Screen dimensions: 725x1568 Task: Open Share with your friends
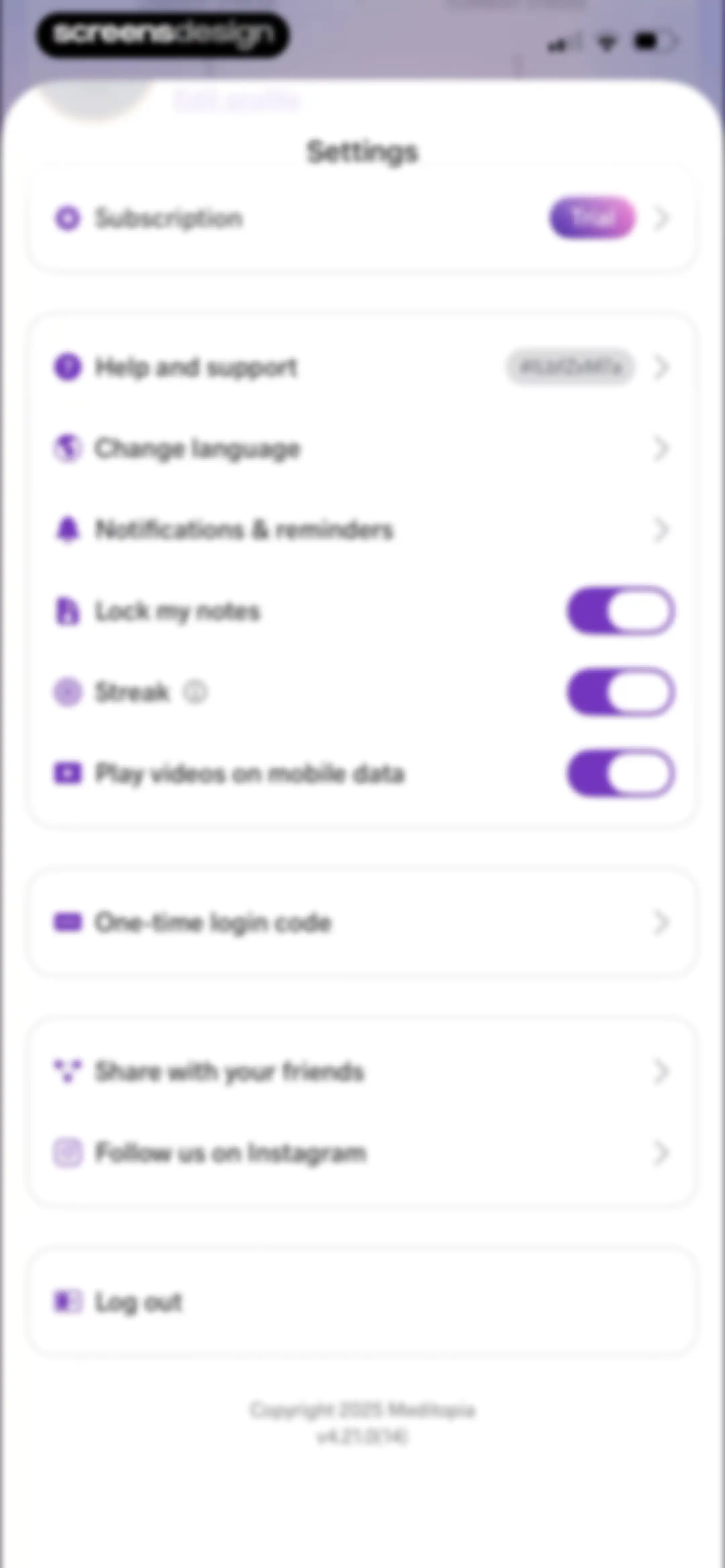click(x=362, y=1071)
